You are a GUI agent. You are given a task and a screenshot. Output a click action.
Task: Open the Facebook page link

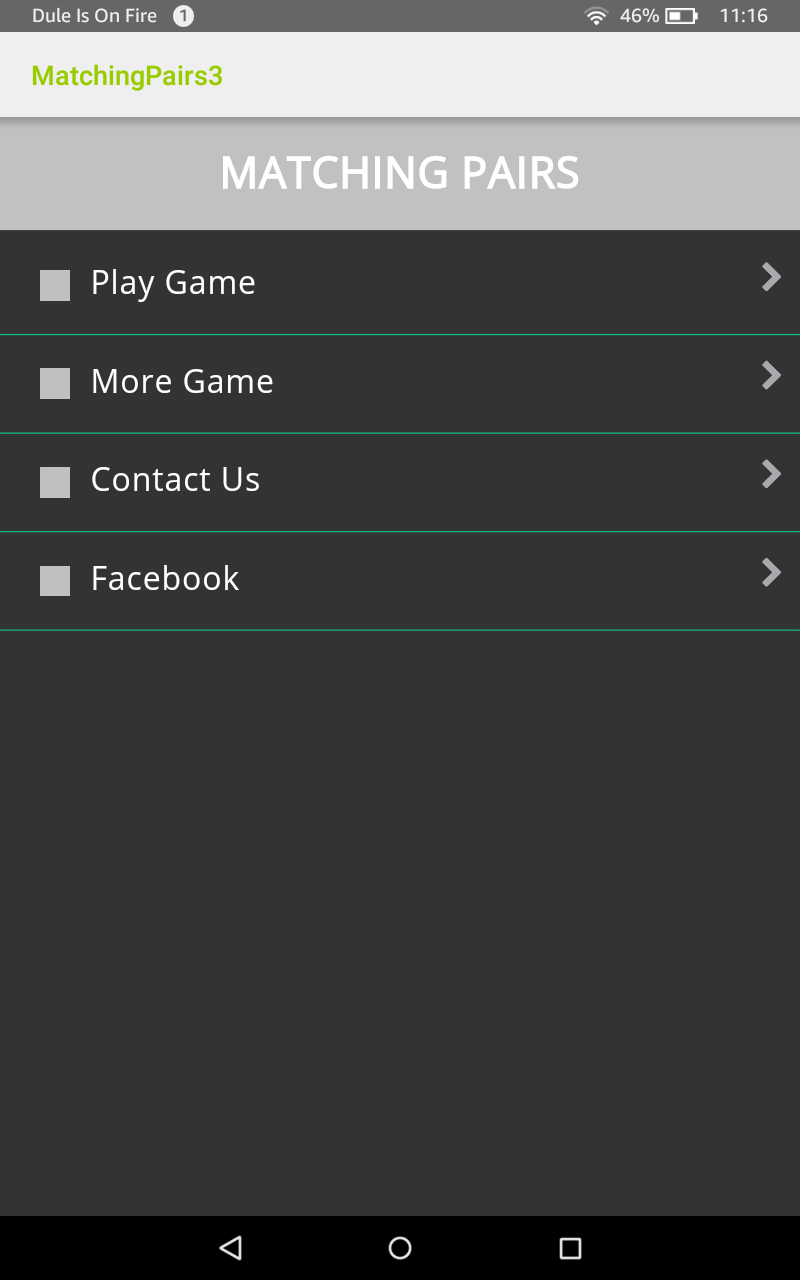164,578
